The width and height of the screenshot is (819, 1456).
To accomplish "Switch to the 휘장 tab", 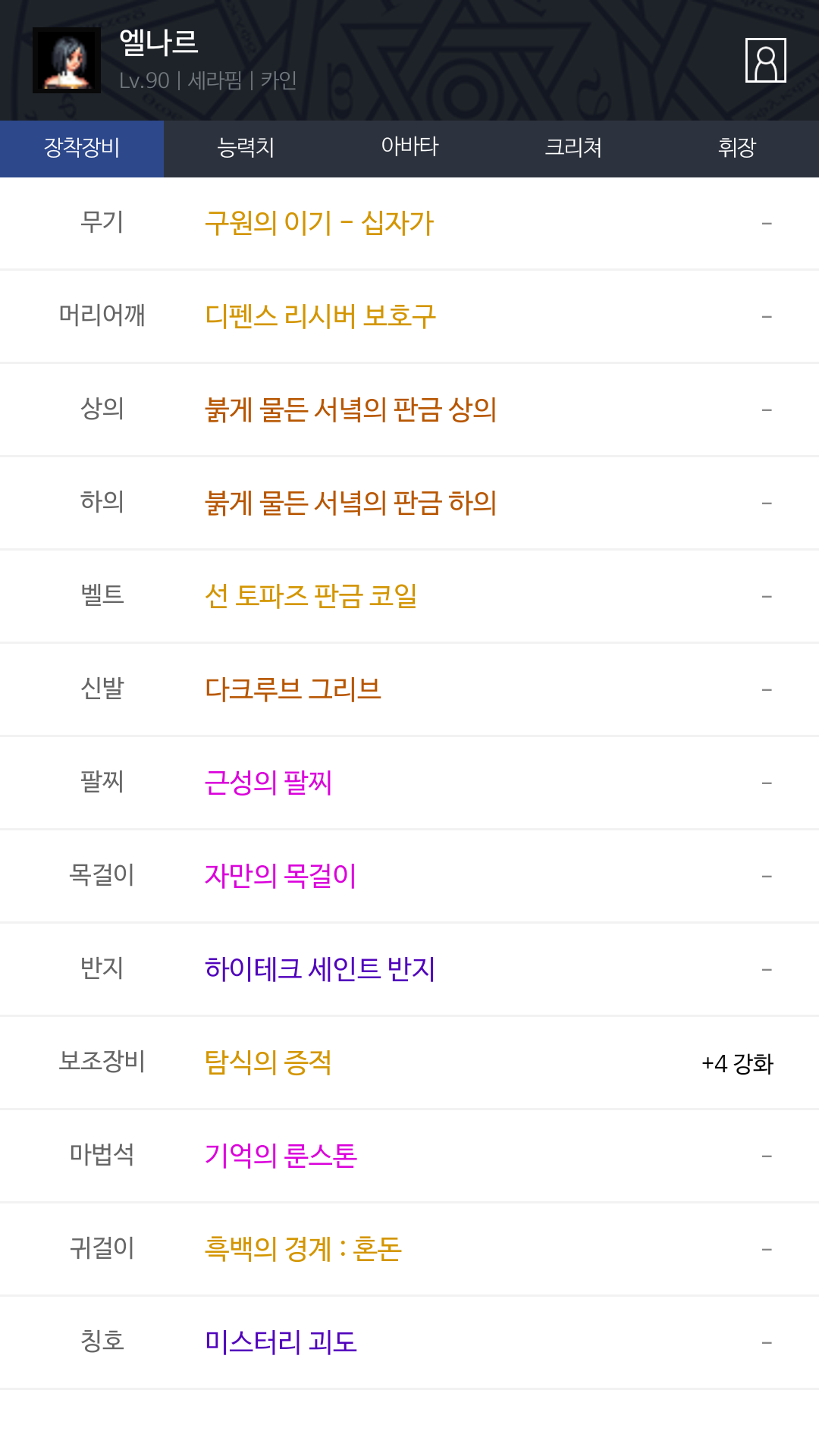I will point(737,149).
